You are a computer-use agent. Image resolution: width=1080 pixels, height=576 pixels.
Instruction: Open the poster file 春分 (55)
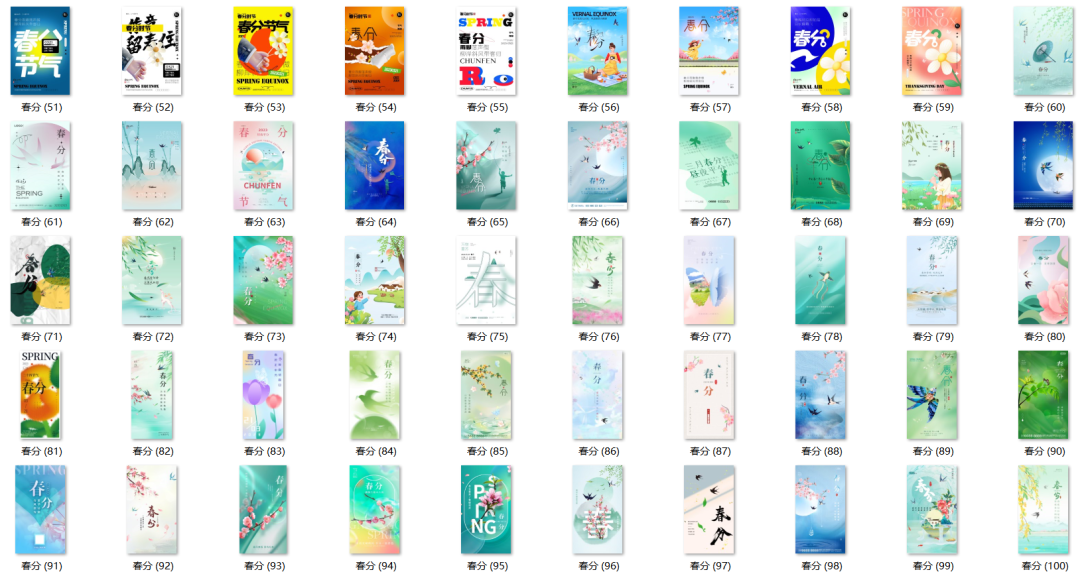[x=486, y=51]
